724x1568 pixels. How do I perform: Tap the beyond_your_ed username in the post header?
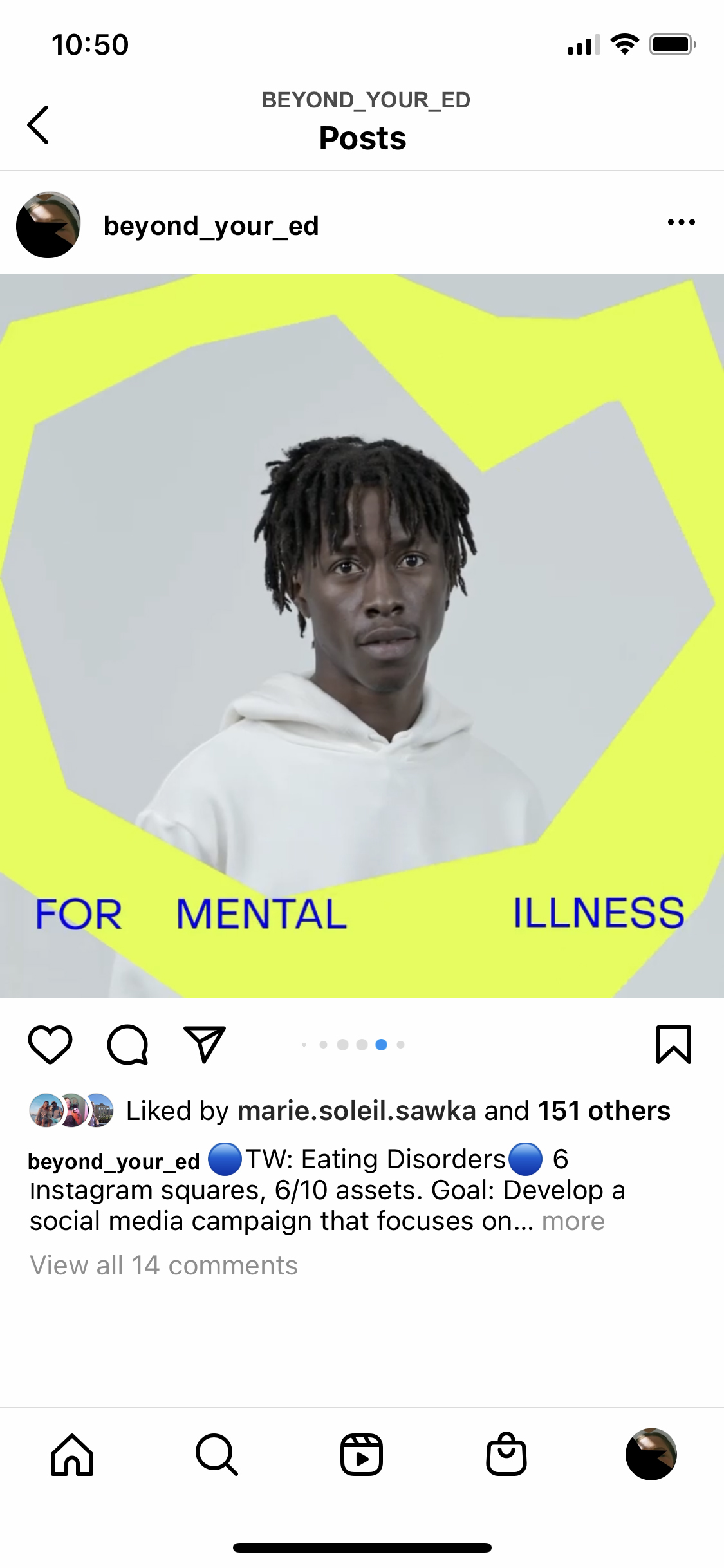(211, 226)
